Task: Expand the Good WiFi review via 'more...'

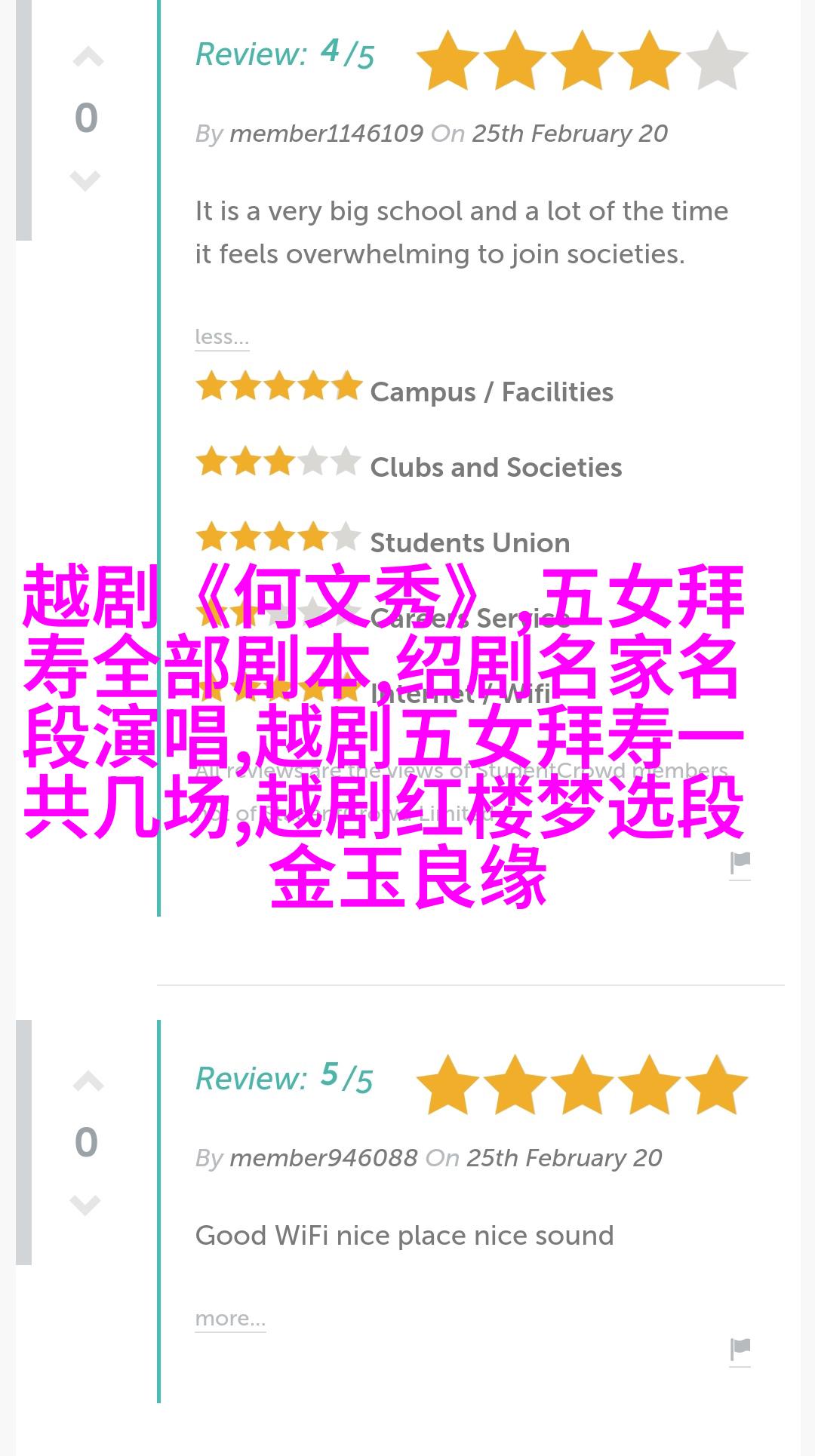Action: click(x=230, y=1318)
